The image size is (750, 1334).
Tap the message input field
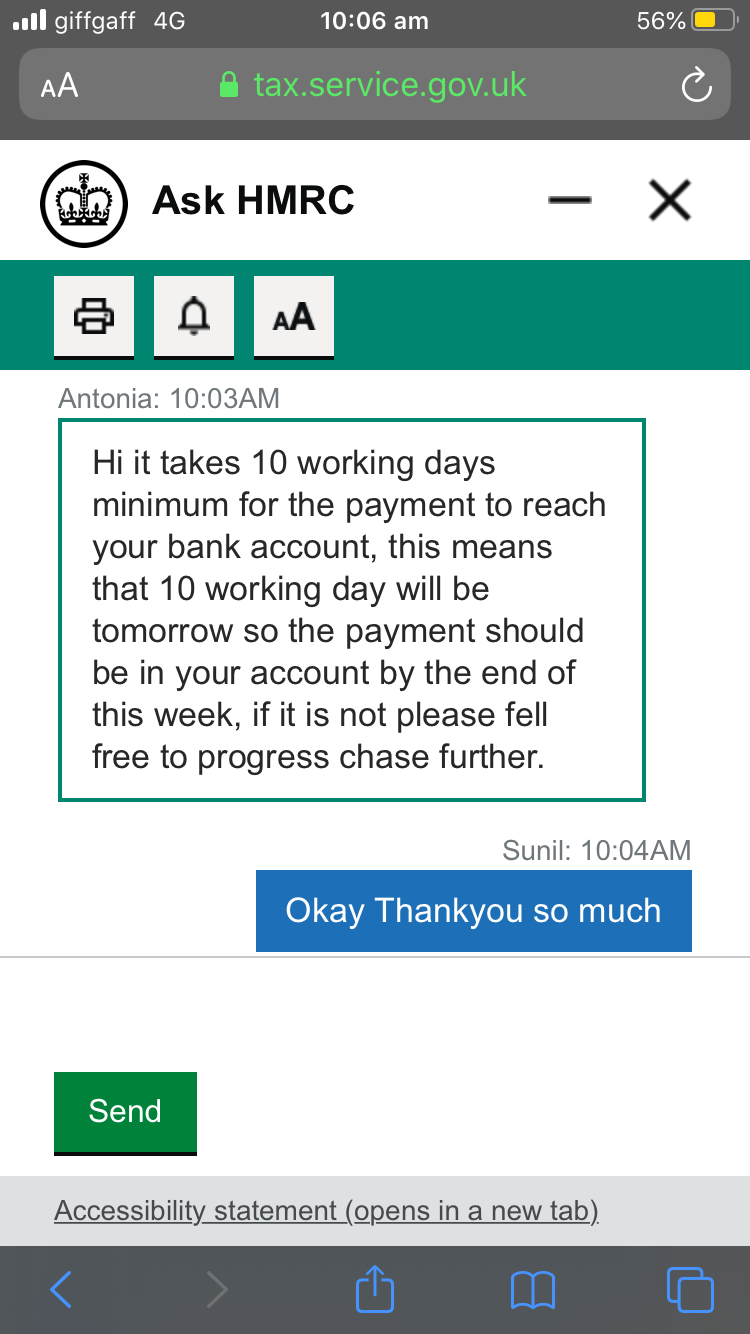[375, 1010]
